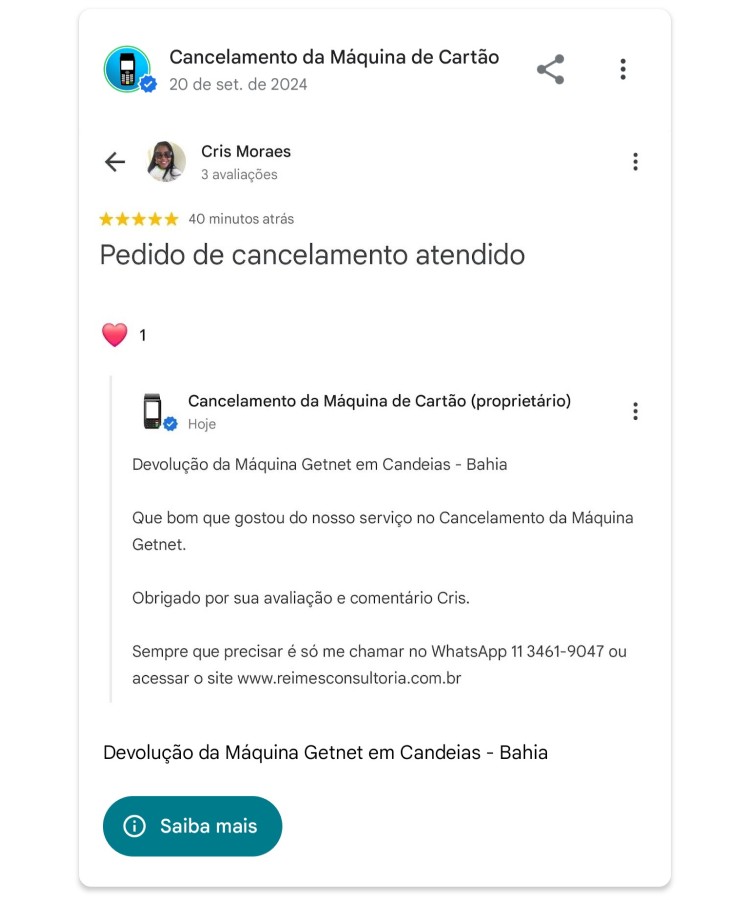Click the card machine business logo

coord(125,69)
